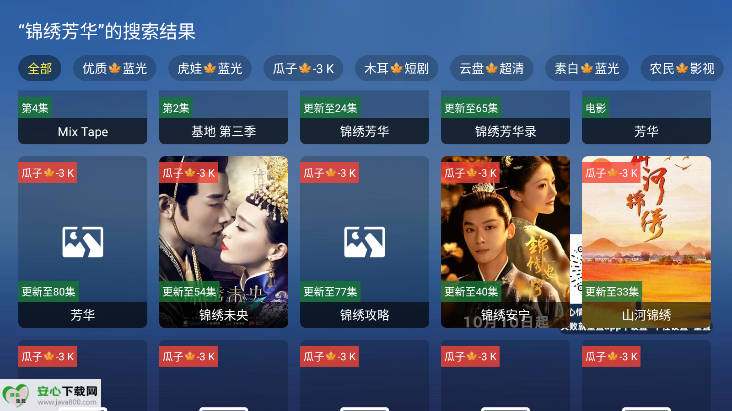Select the 农民影视 source chip

coord(681,68)
